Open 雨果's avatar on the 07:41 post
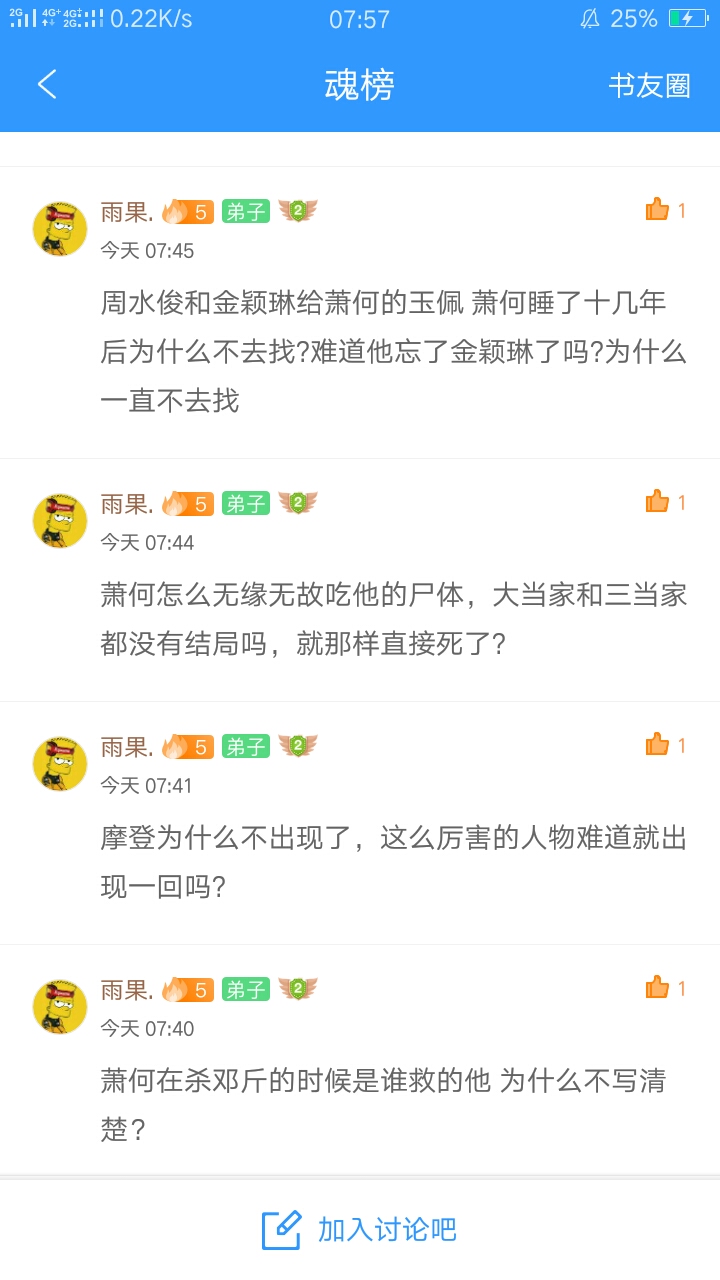The image size is (720, 1280). click(60, 764)
